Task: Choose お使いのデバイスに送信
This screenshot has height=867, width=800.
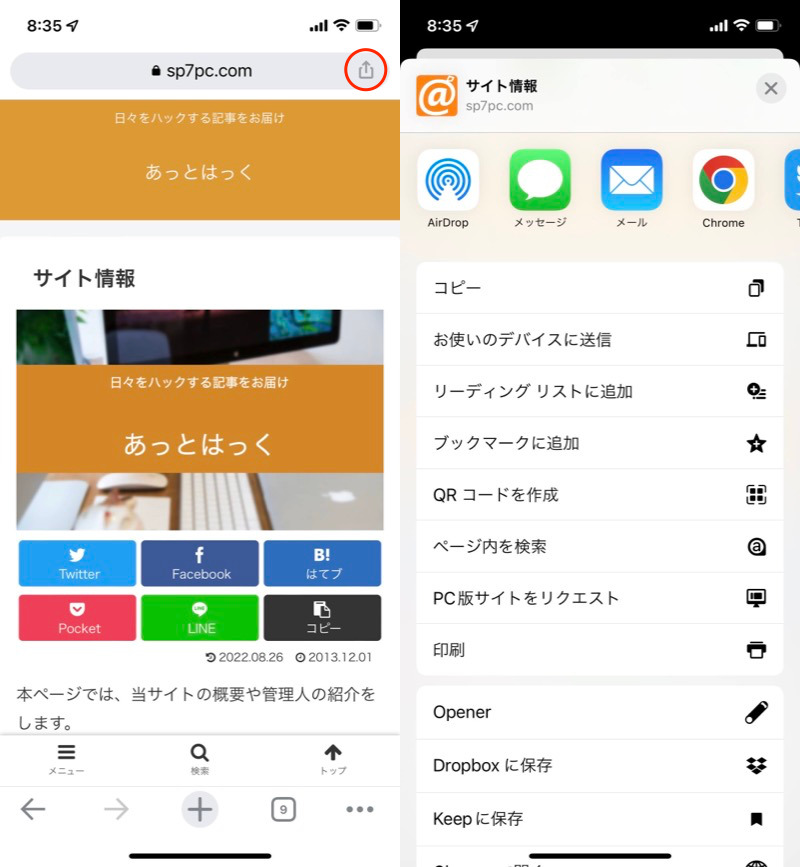Action: point(600,340)
